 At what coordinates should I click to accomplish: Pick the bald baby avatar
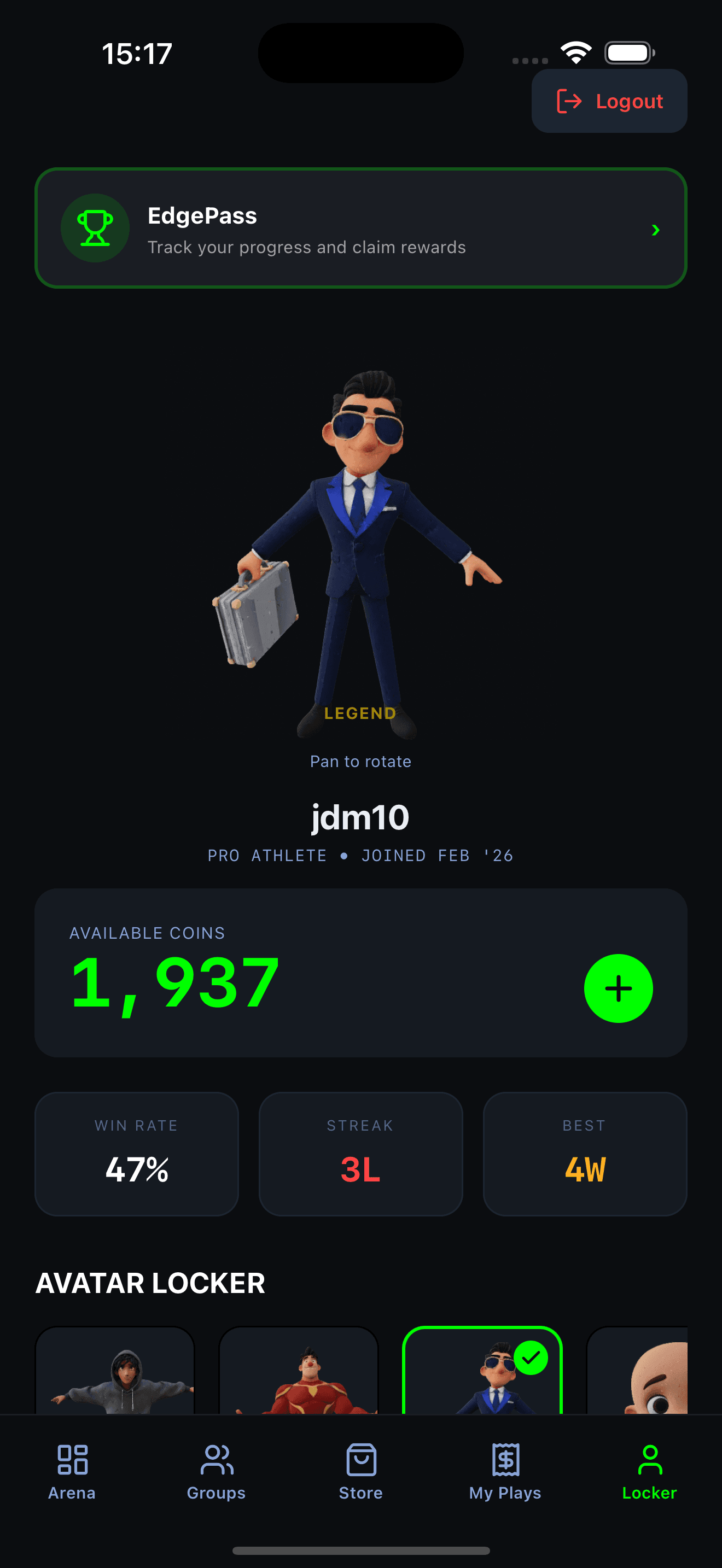point(637,1372)
